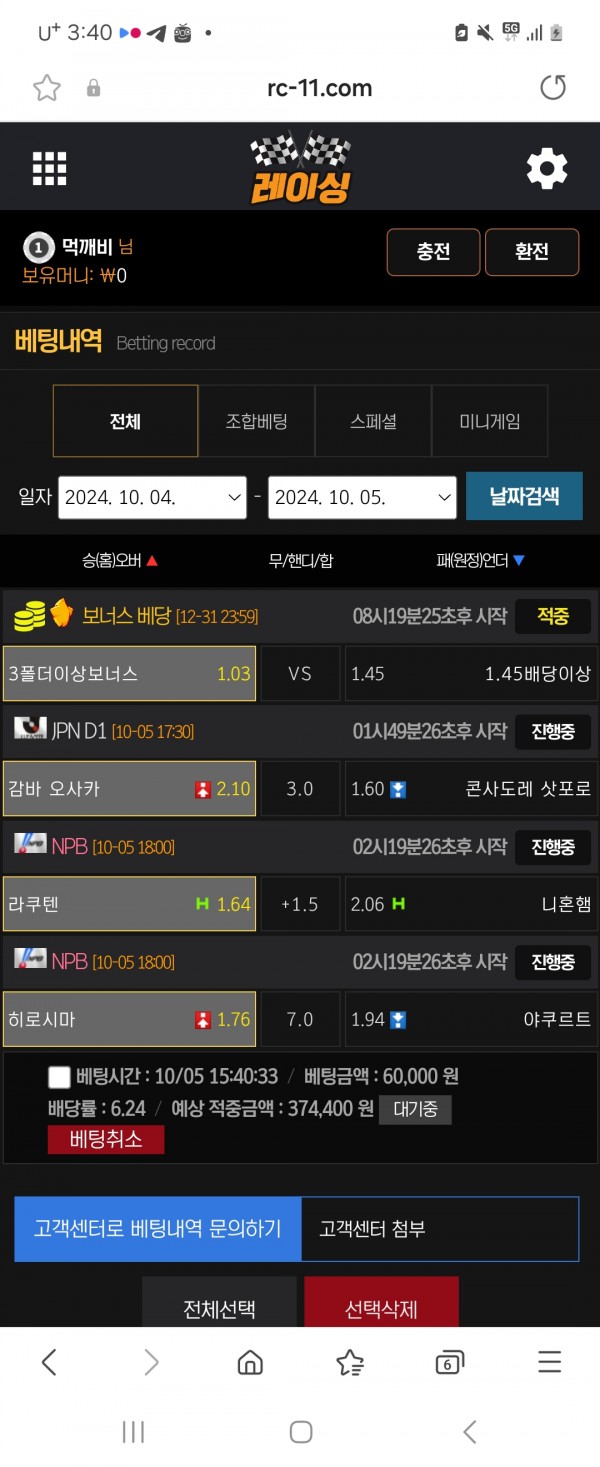Open the end date dropdown 2024. 10. 05.
Screen dimensions: 600x1467
pos(362,497)
